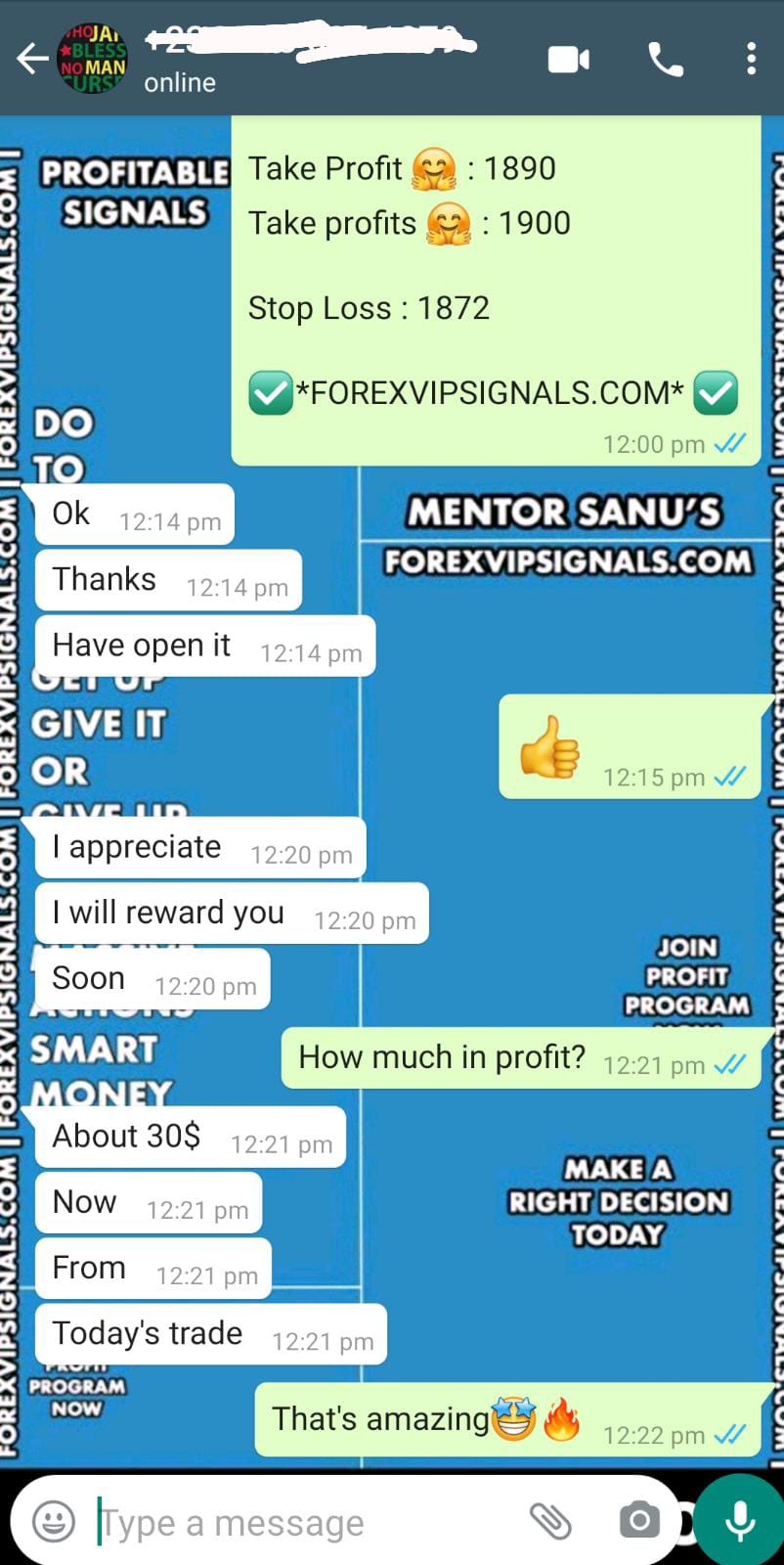The image size is (784, 1565).
Task: Start a video call
Action: point(568,60)
